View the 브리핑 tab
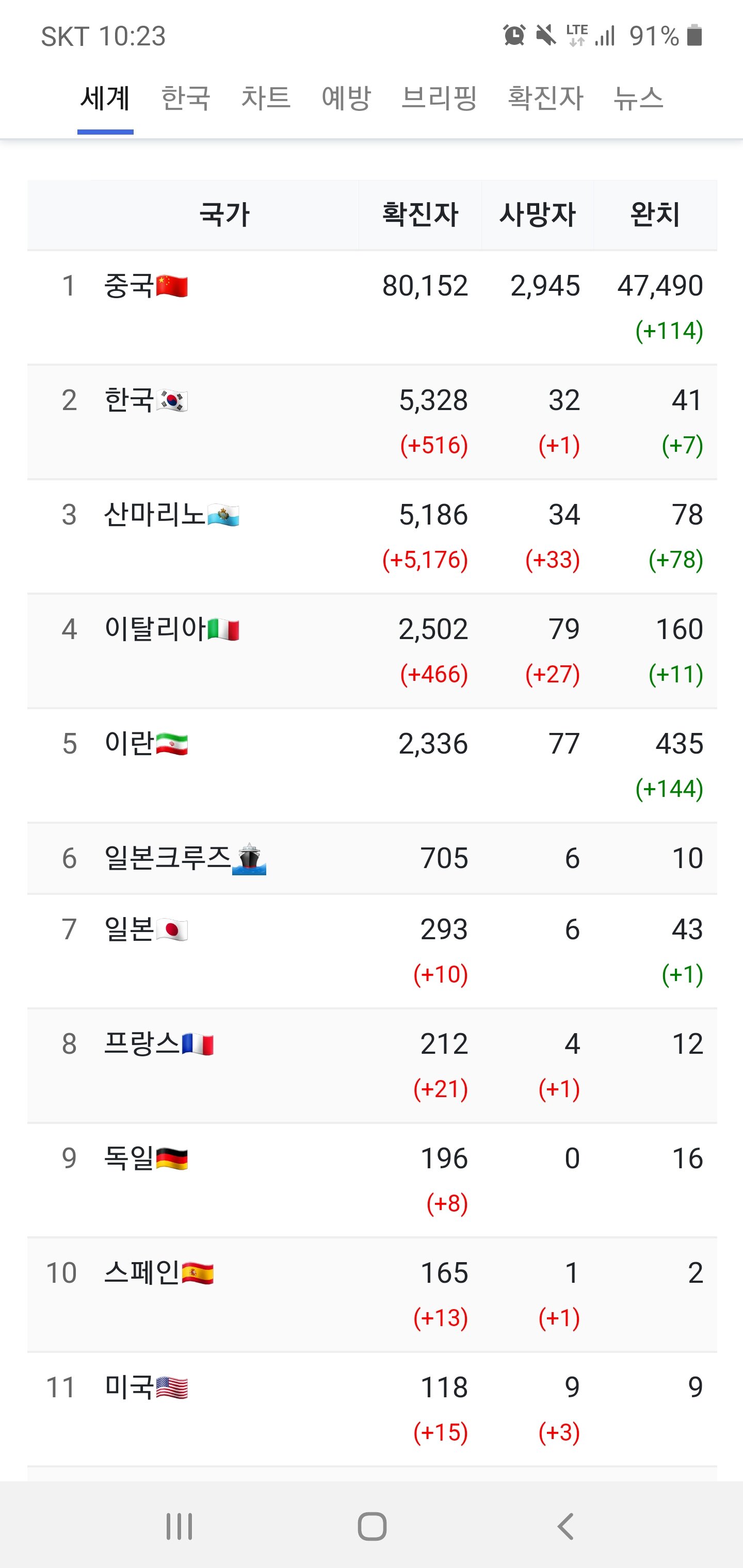Image resolution: width=743 pixels, height=1568 pixels. point(439,98)
